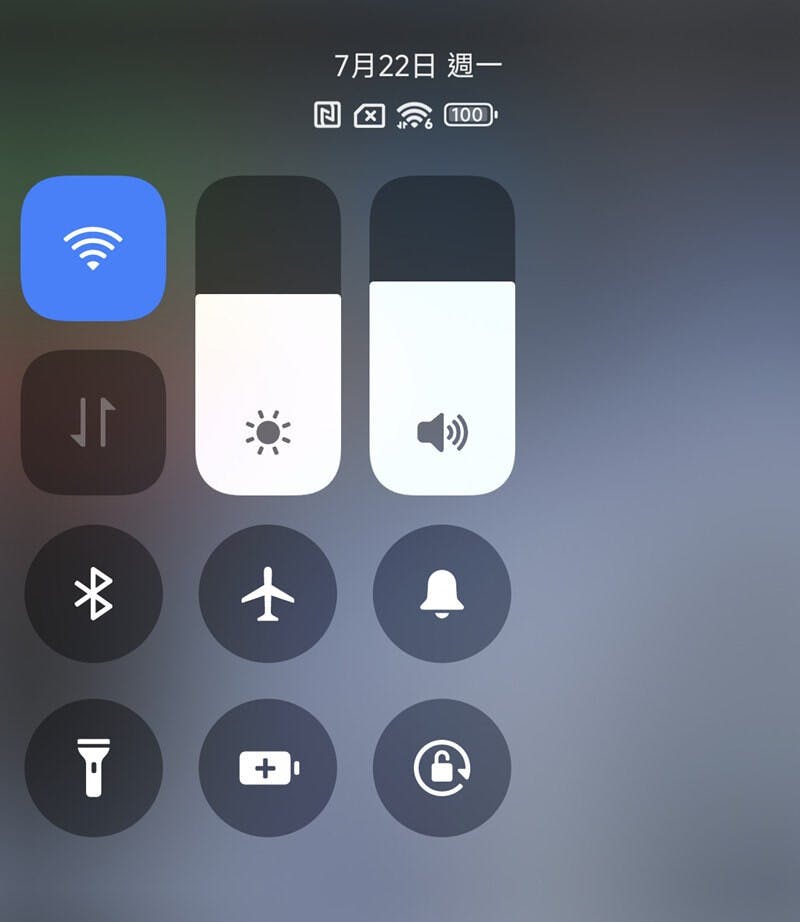This screenshot has height=922, width=800.
Task: Enable the mobile data toggle
Action: (x=93, y=422)
